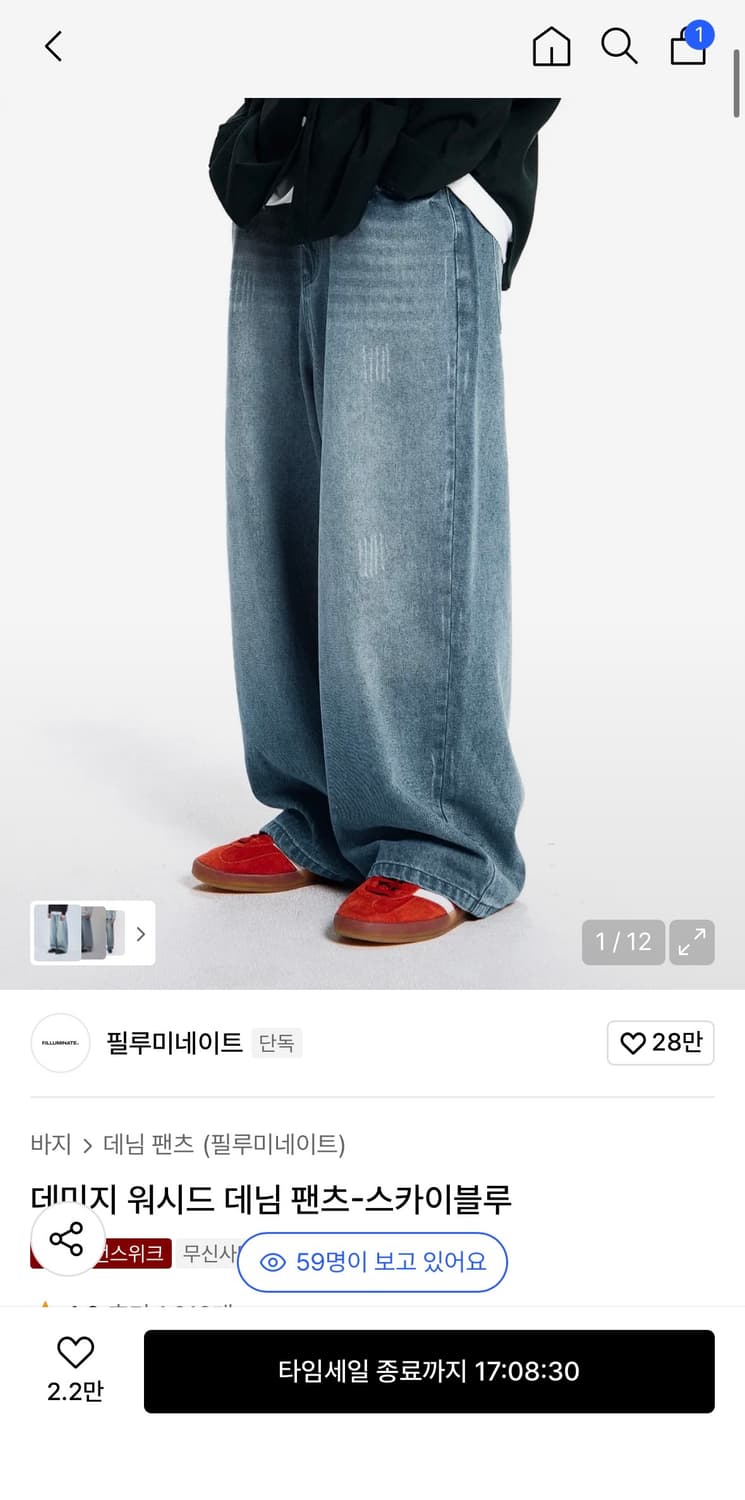Open the shopping bag with 1 item
Viewport: 745px width, 1500px height.
(688, 47)
